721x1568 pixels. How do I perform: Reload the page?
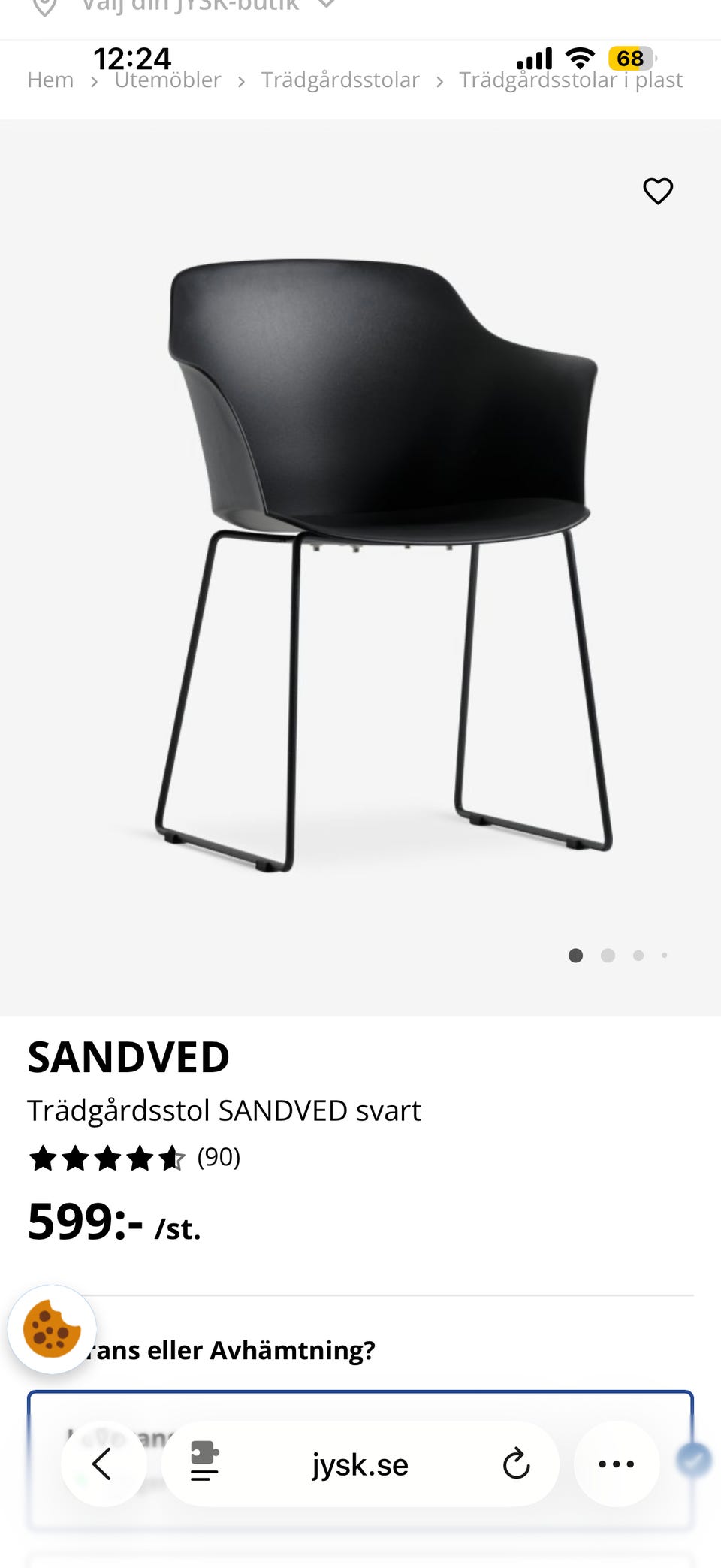point(516,1464)
